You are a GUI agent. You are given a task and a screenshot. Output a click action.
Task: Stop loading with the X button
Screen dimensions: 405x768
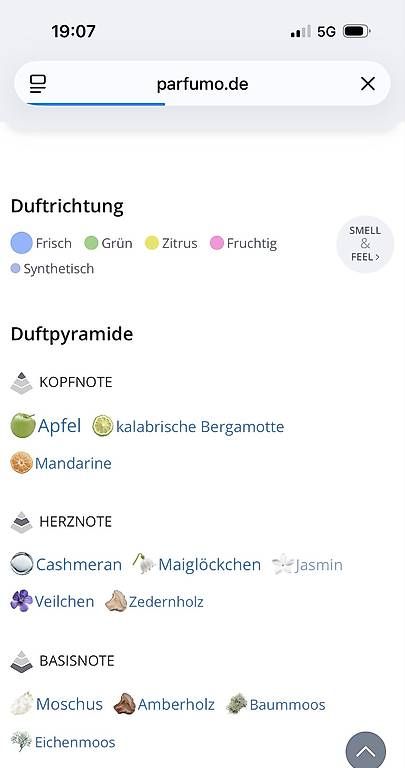367,84
